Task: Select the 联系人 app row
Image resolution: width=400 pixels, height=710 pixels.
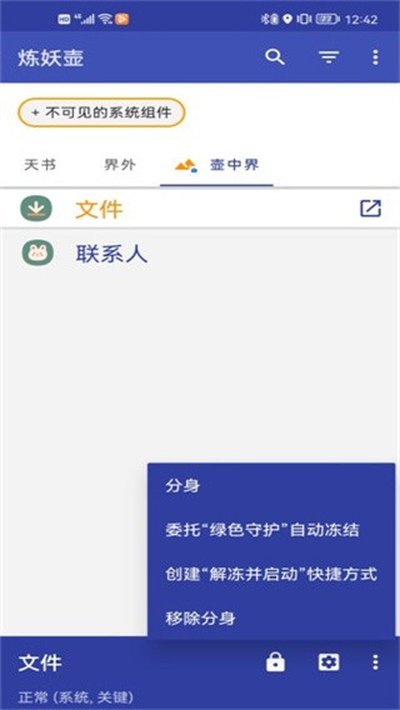Action: point(200,254)
